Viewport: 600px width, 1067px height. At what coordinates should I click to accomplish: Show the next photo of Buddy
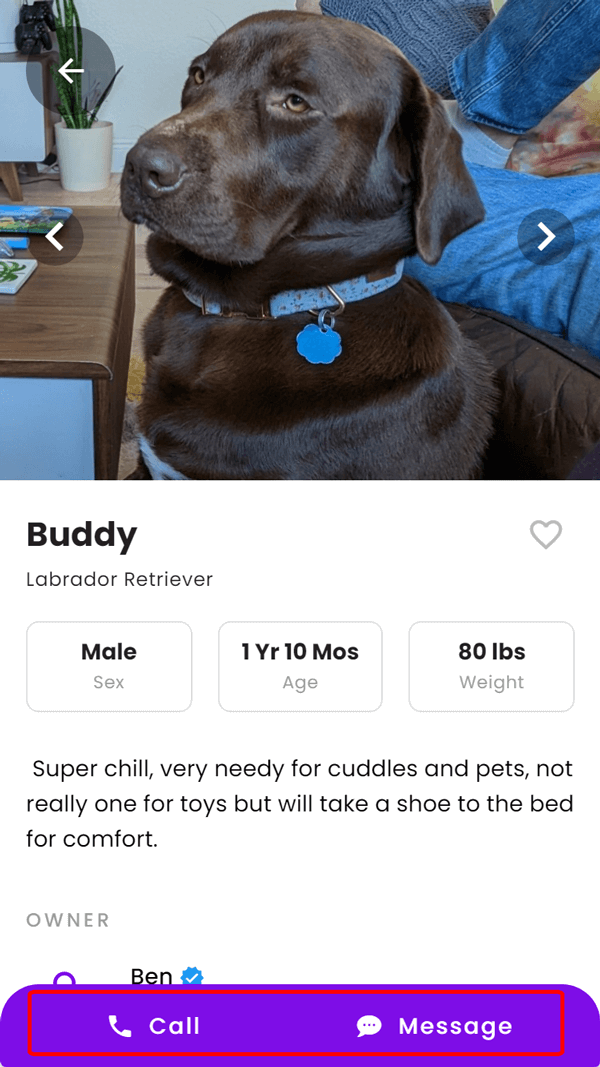[x=546, y=236]
